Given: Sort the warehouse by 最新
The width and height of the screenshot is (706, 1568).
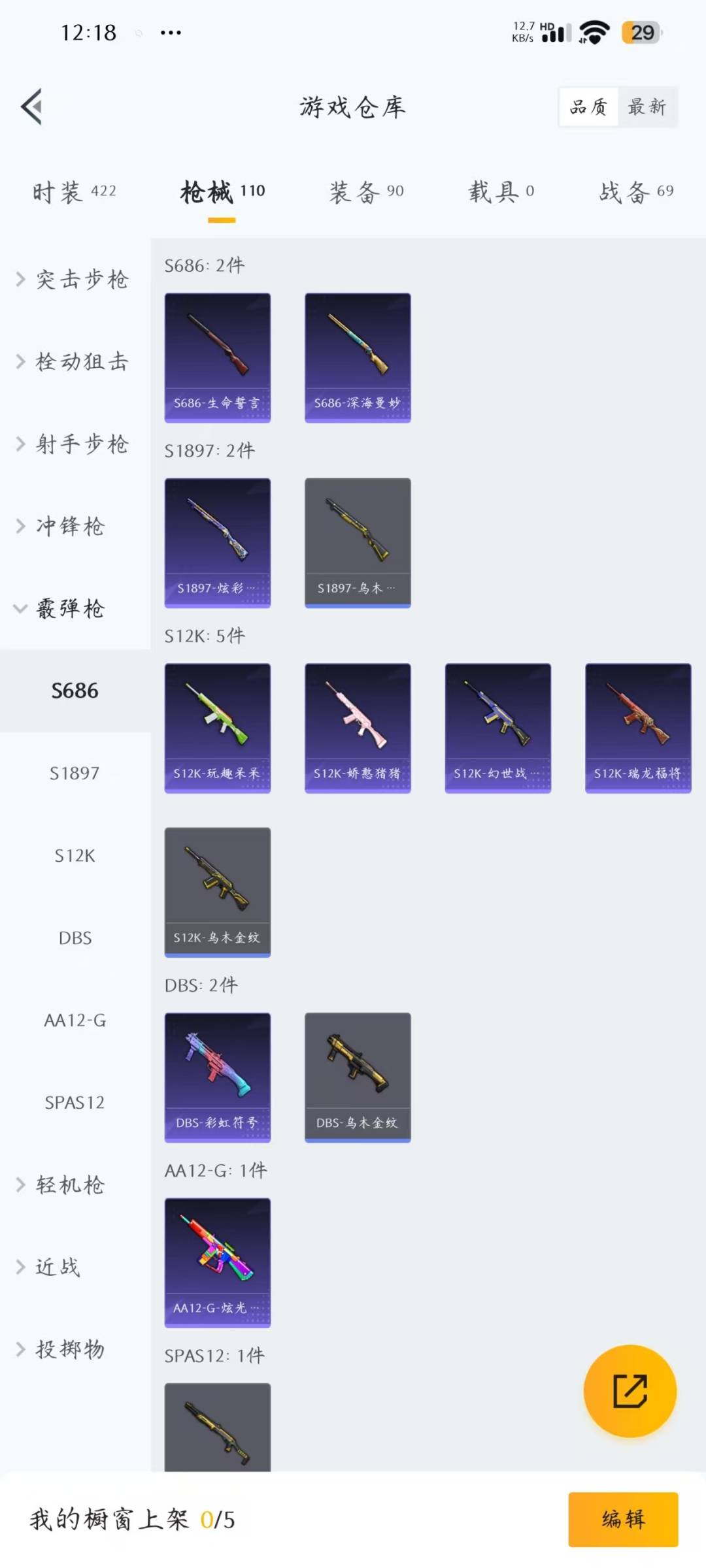Looking at the screenshot, I should tap(647, 106).
